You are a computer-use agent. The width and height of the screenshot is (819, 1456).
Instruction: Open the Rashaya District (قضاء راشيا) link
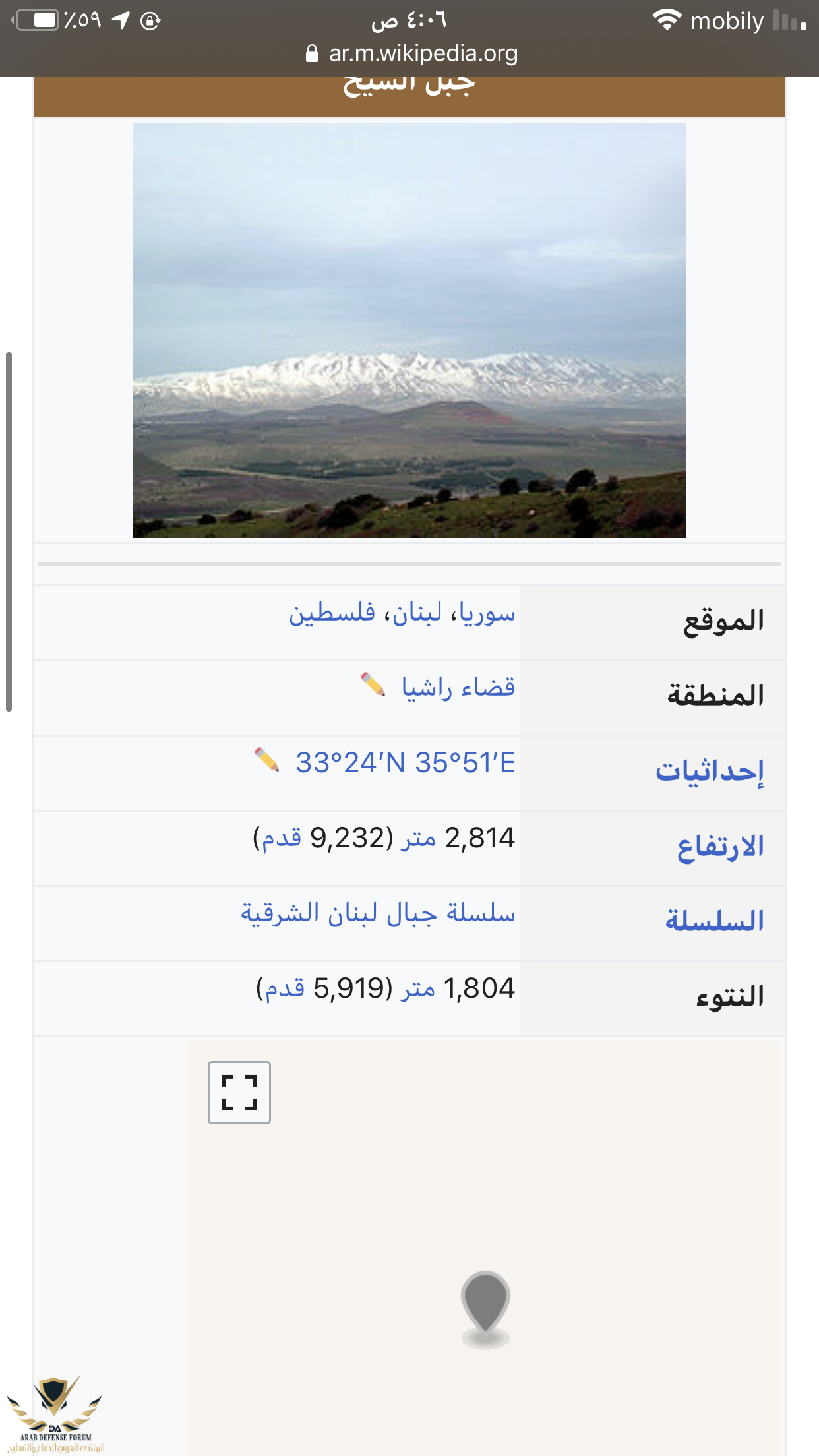pos(458,688)
